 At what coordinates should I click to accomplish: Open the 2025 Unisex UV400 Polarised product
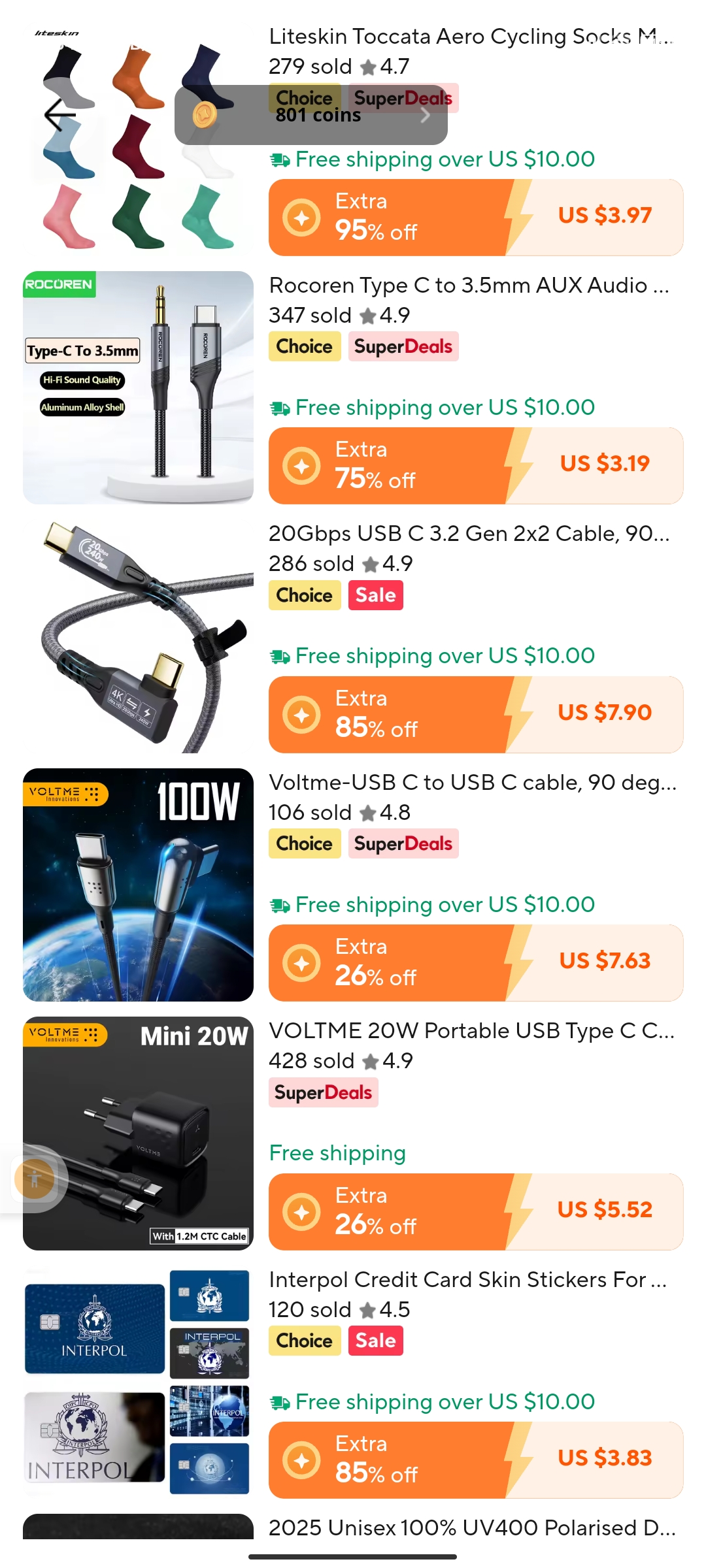(x=471, y=1527)
